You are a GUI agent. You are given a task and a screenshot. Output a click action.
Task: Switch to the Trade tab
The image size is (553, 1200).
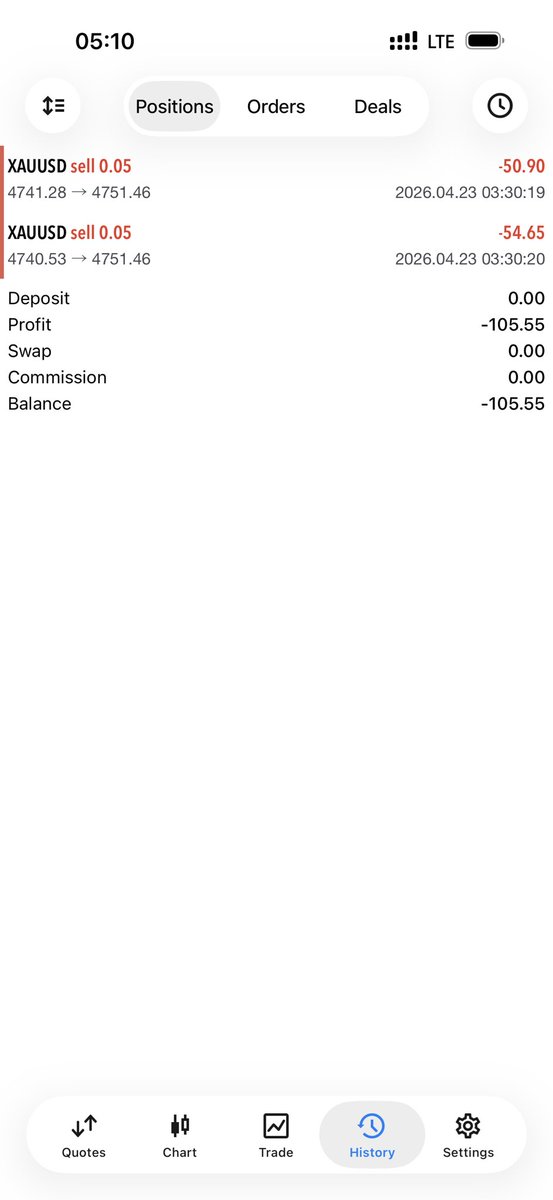tap(276, 1135)
